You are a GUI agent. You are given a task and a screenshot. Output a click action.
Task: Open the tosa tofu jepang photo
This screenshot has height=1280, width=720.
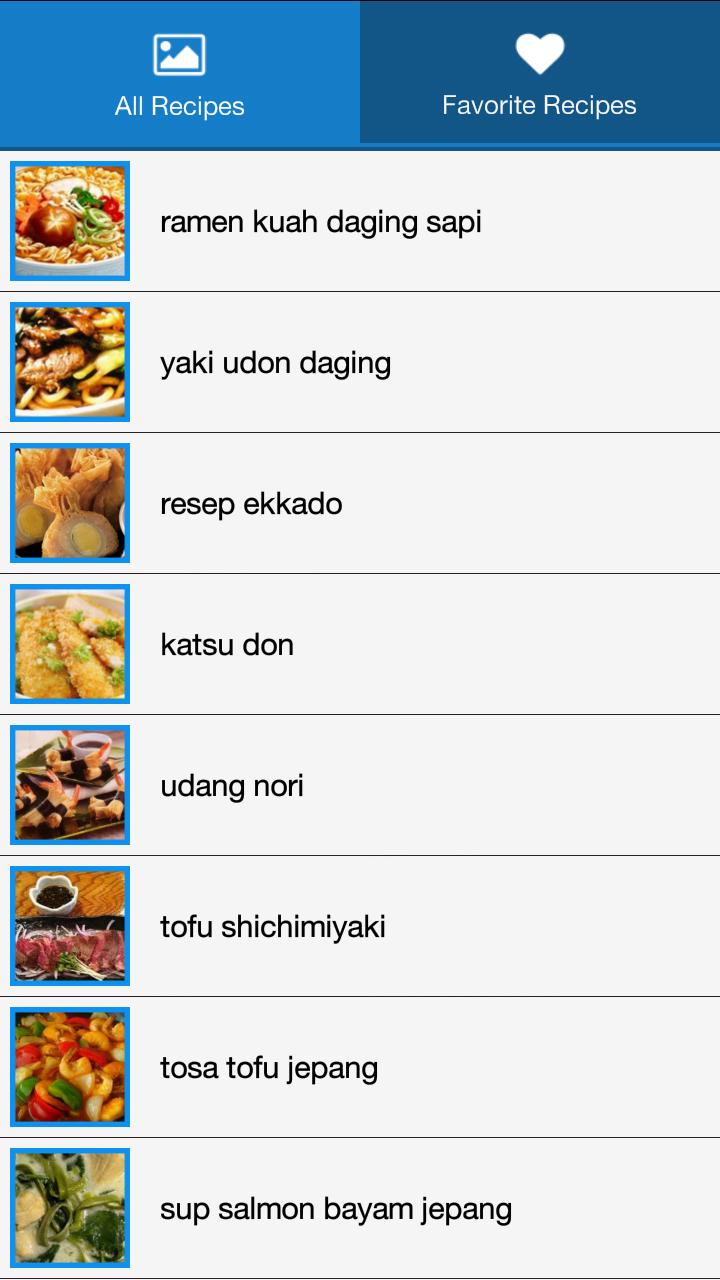(69, 1067)
